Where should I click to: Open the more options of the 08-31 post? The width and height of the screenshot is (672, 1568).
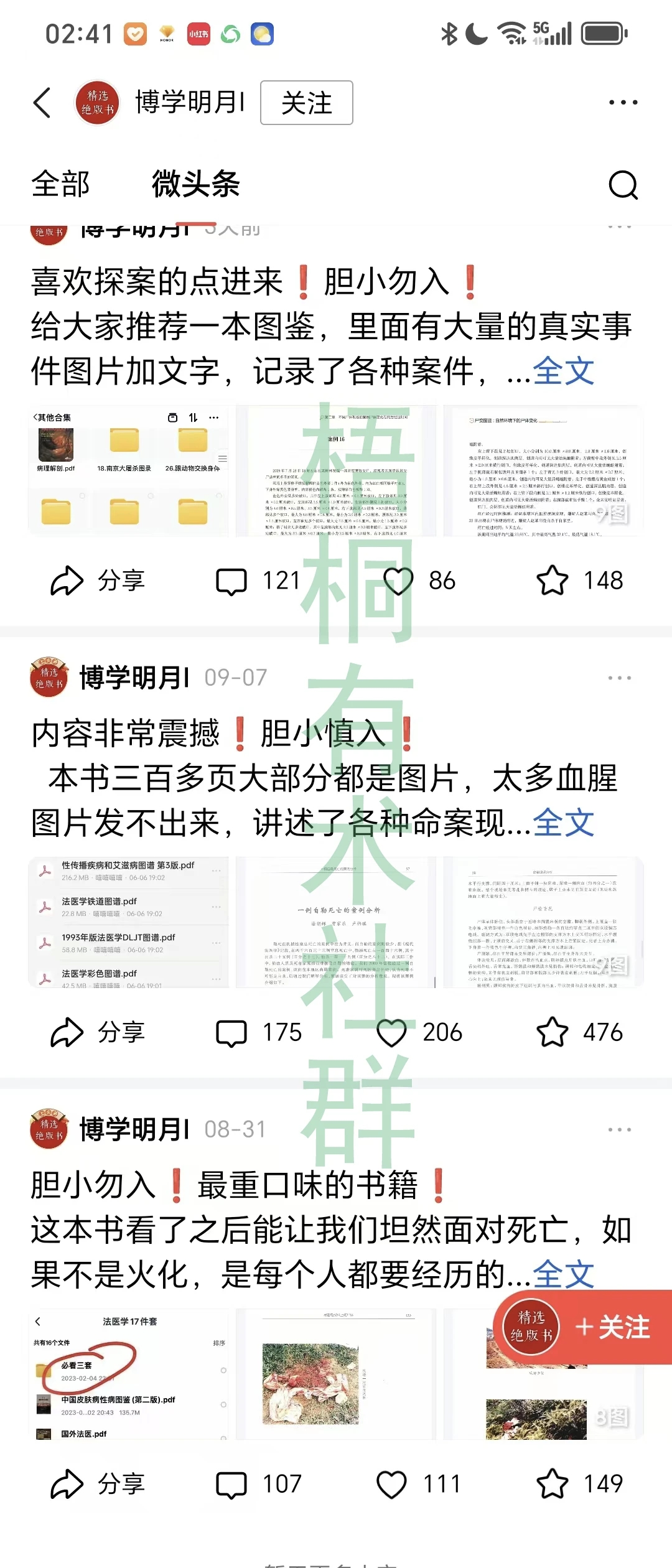[619, 1129]
